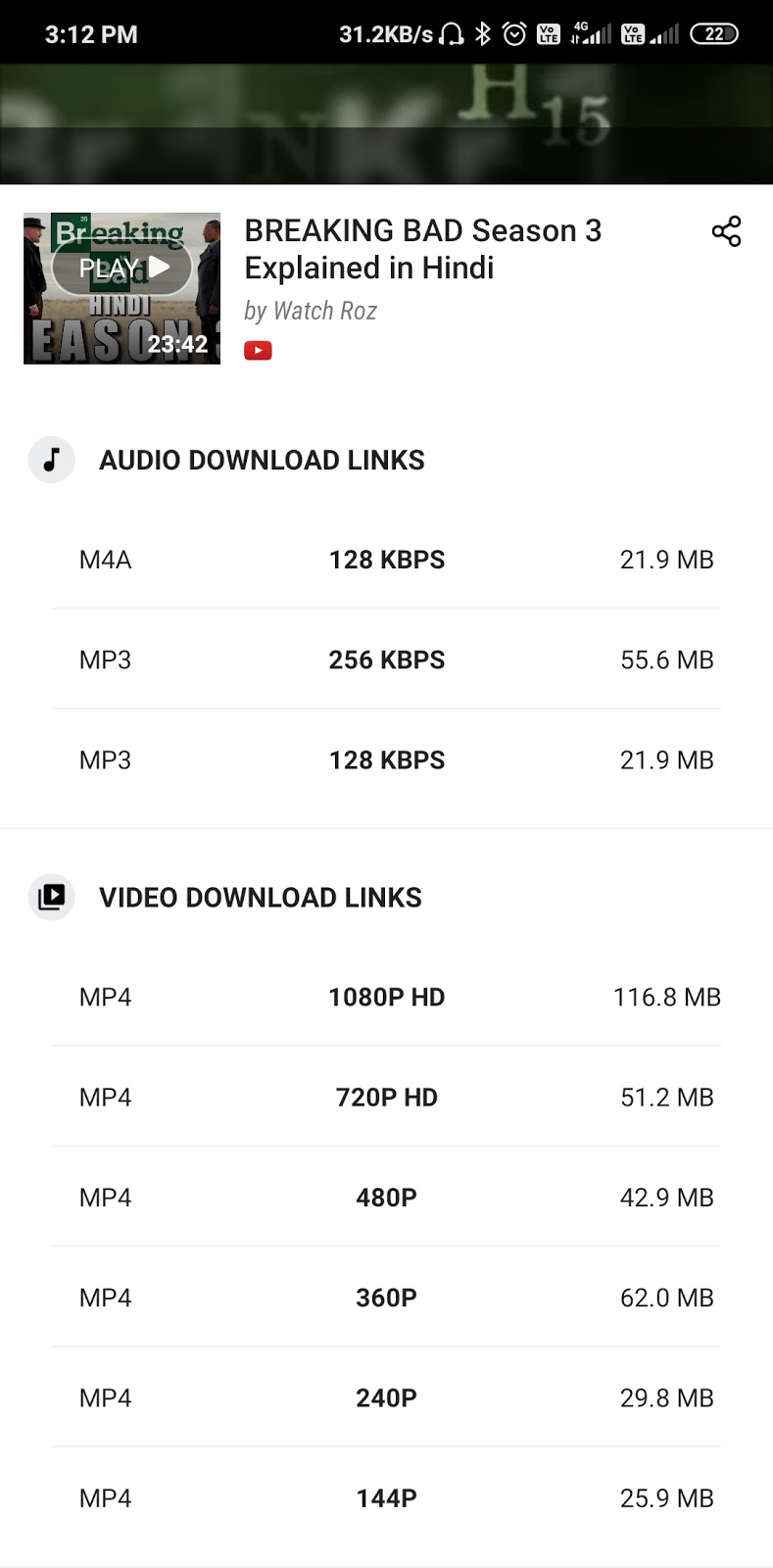Download the 1080P HD MP4 video
Screen dimensions: 773x1568
[x=386, y=997]
